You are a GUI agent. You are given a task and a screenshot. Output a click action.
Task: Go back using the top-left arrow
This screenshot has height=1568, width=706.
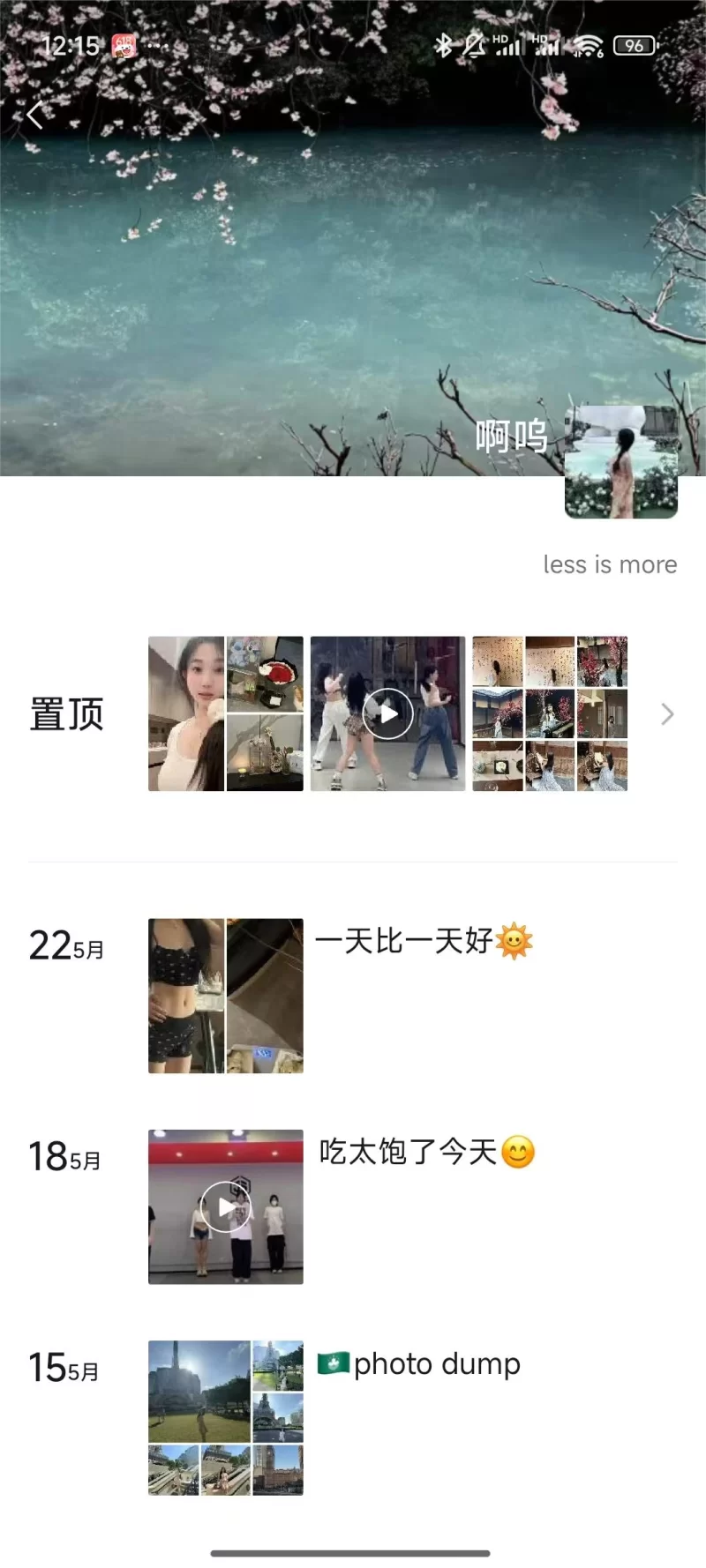point(35,115)
